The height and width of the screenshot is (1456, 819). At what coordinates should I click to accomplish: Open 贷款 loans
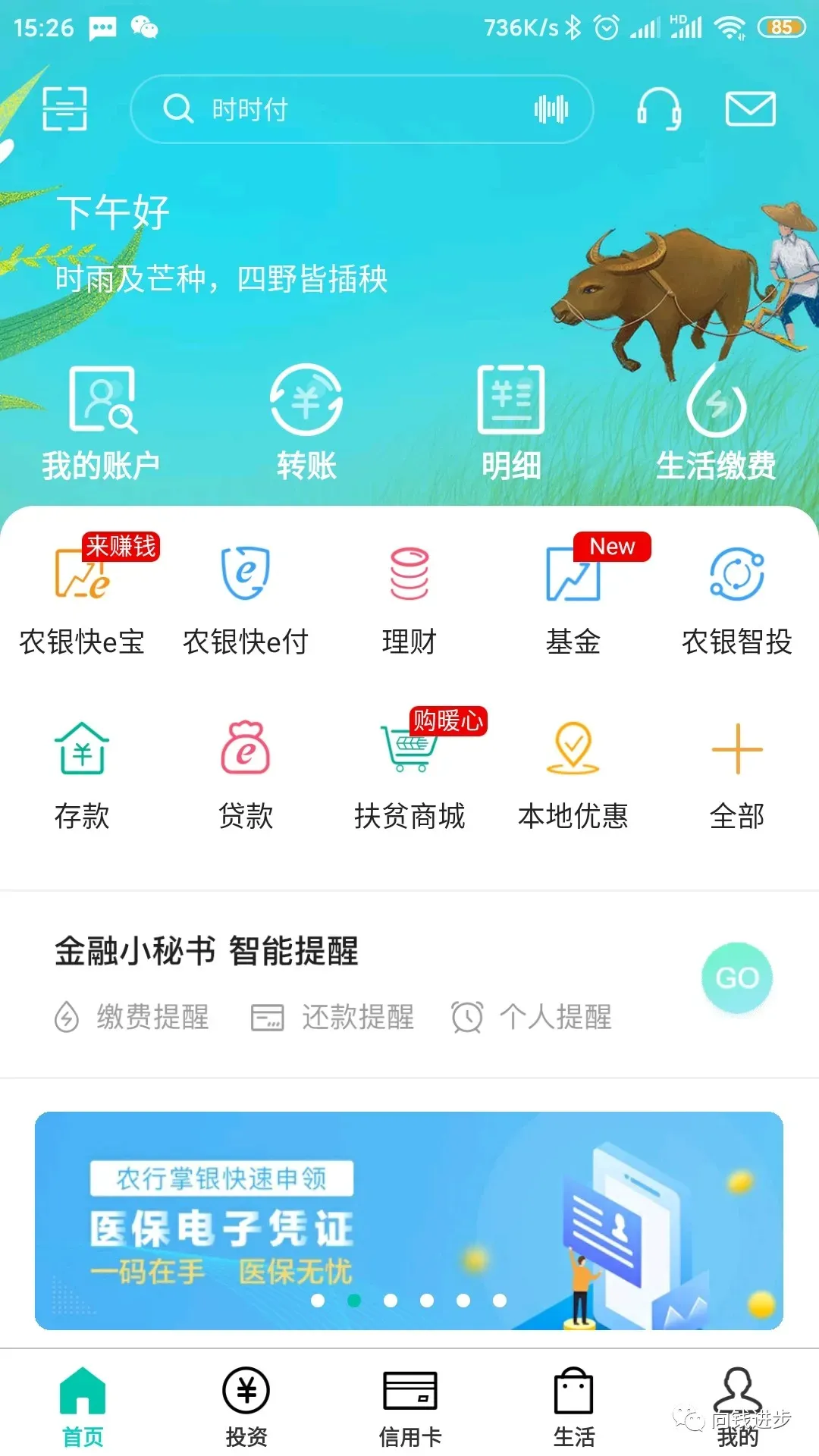246,773
